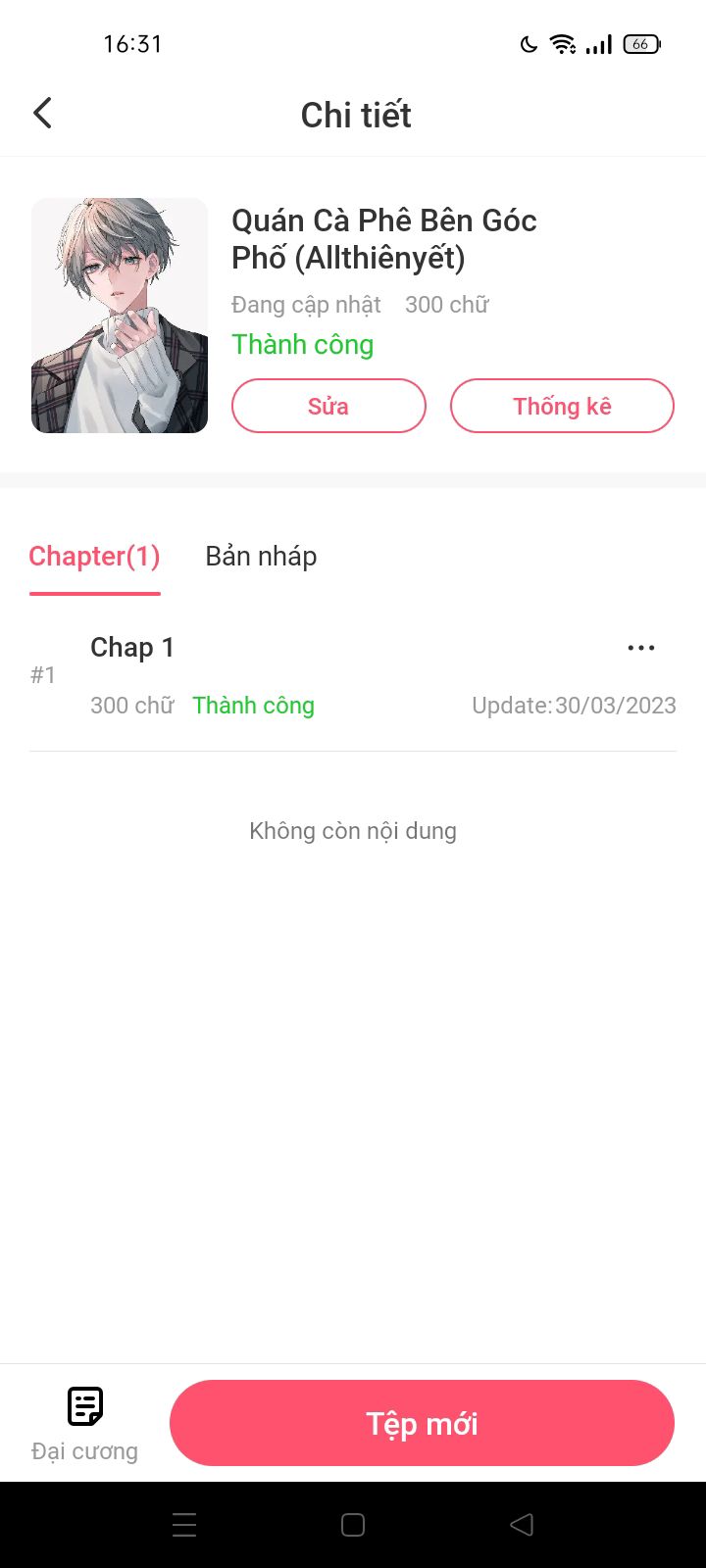
Task: Tap the story cover image
Action: (x=120, y=316)
